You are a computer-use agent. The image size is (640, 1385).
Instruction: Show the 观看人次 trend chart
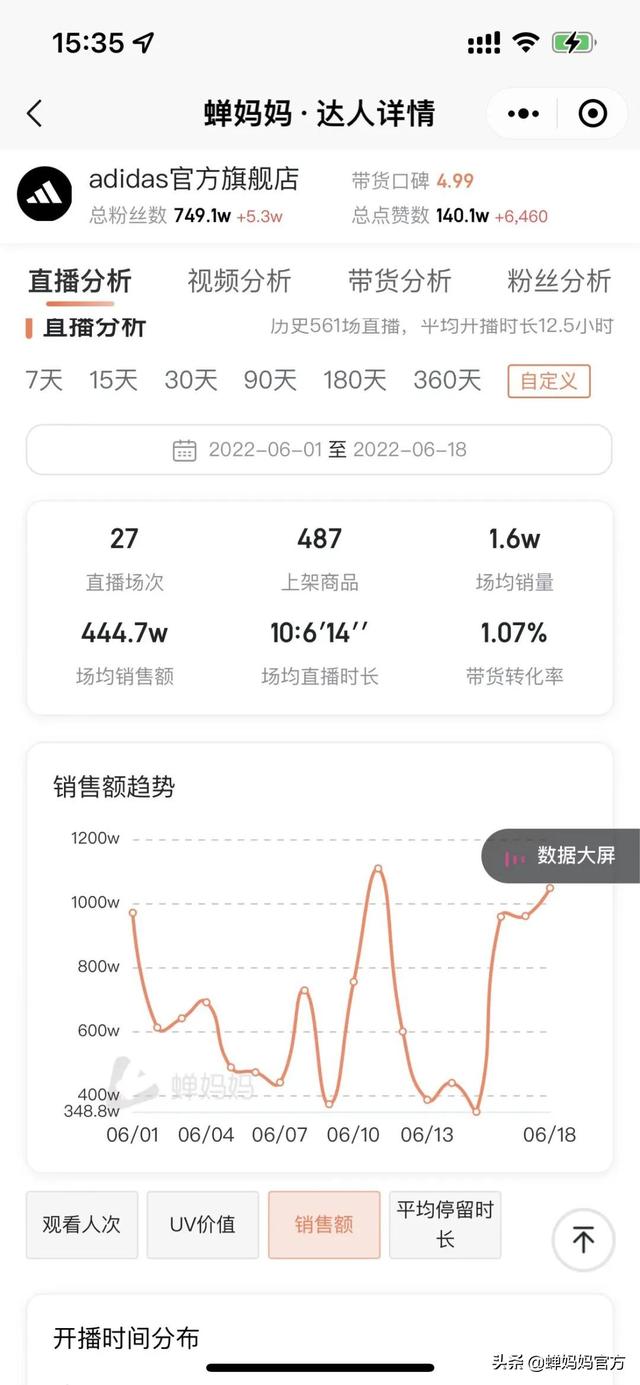click(x=81, y=1224)
